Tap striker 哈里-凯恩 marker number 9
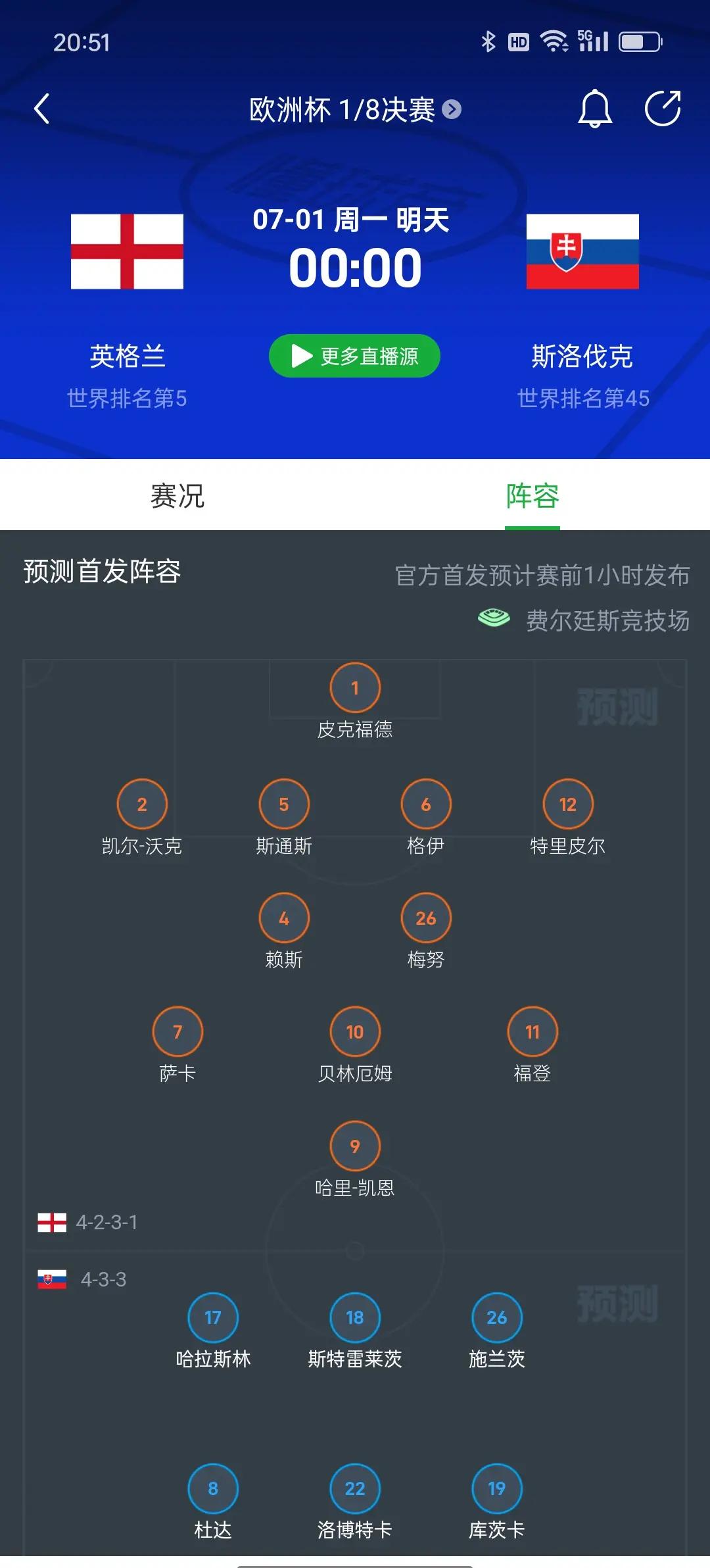The image size is (710, 1568). 354,1145
